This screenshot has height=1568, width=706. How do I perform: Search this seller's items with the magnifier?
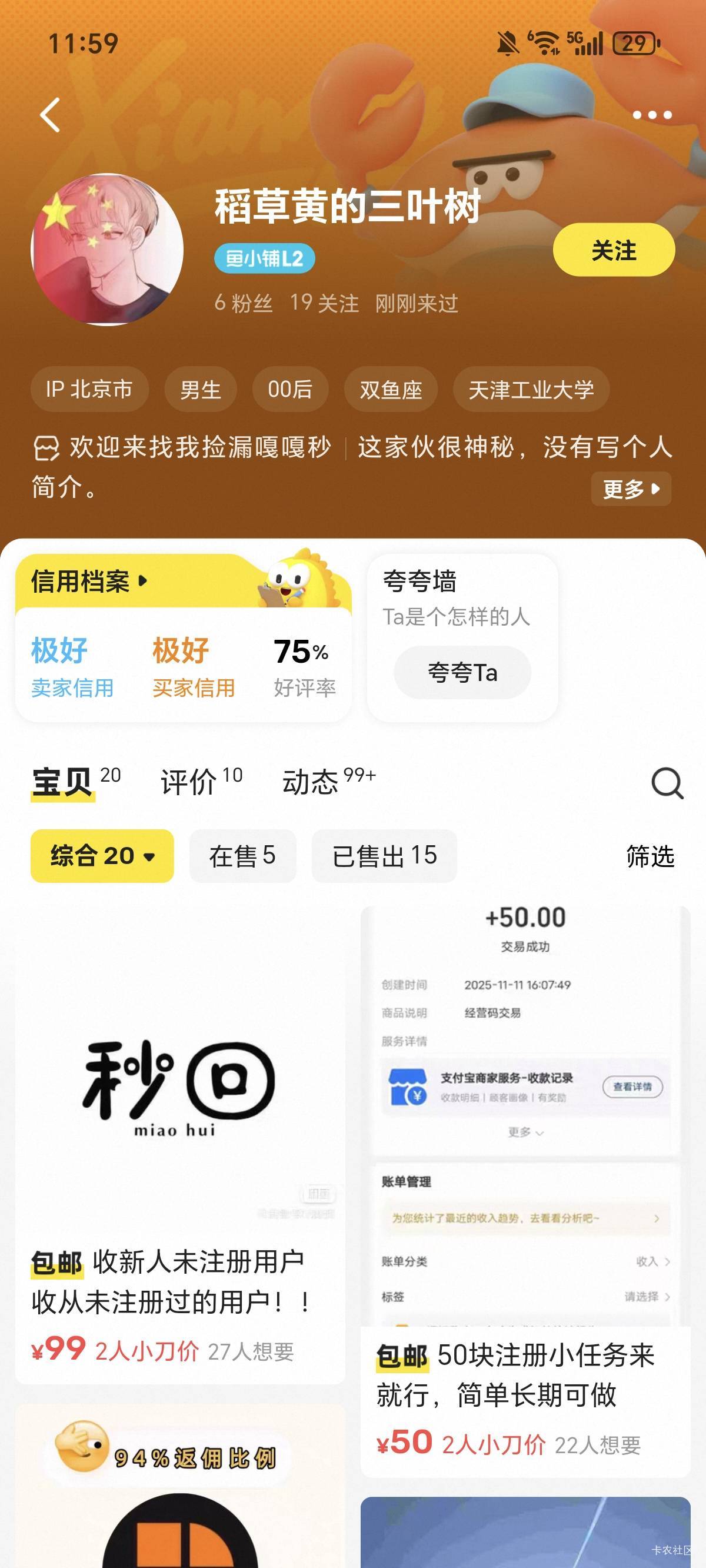tap(667, 783)
